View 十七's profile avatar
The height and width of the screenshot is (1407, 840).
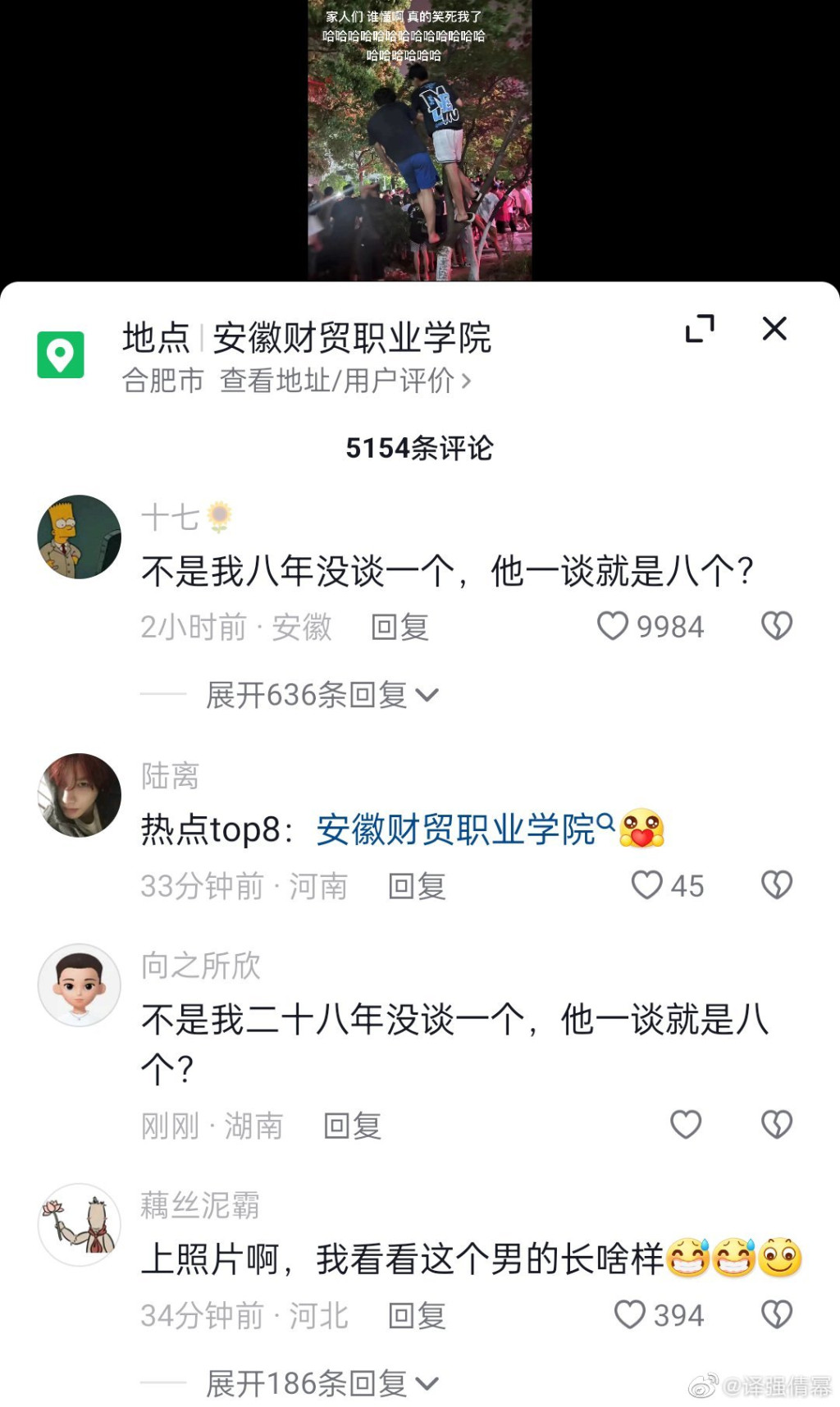pos(80,537)
